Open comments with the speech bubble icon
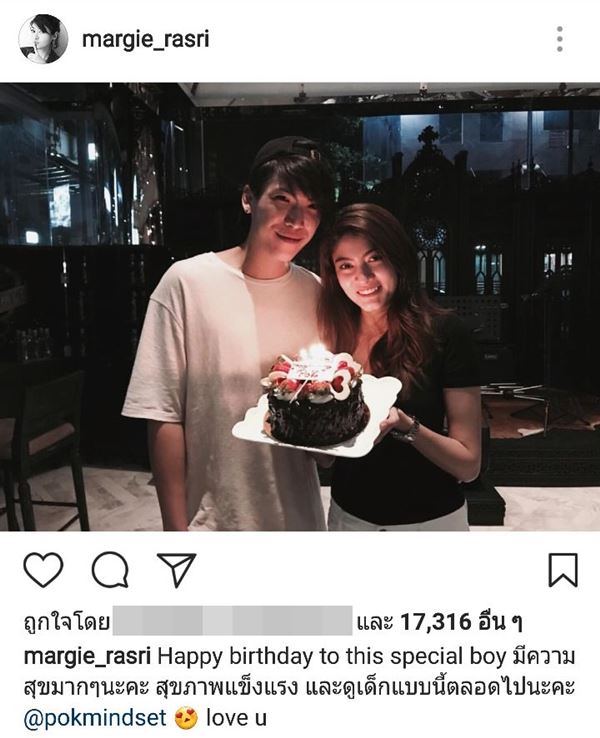The width and height of the screenshot is (600, 738). [109, 569]
